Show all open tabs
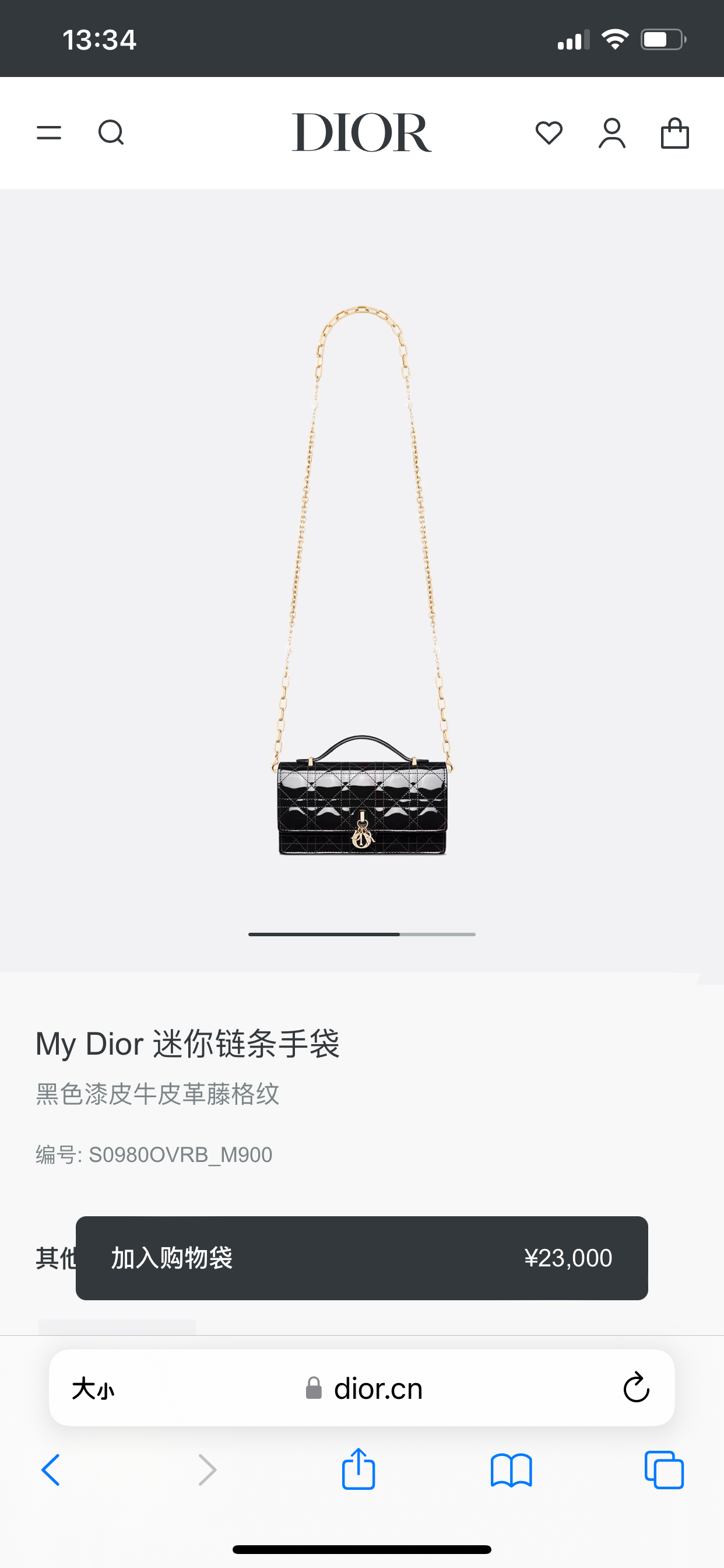Viewport: 724px width, 1568px height. pos(664,1470)
